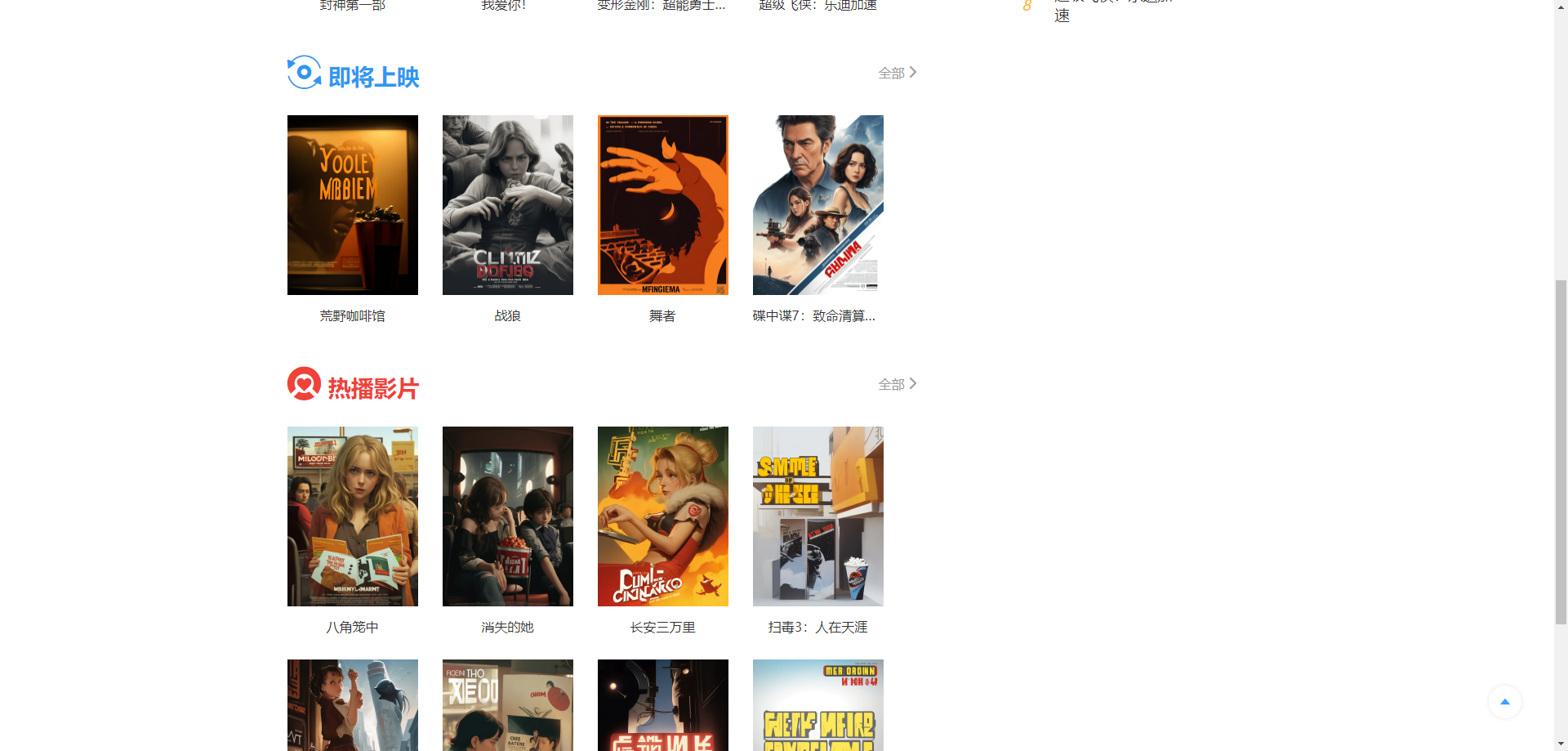1568x751 pixels.
Task: Select the 舞者 movie poster
Action: [x=663, y=205]
